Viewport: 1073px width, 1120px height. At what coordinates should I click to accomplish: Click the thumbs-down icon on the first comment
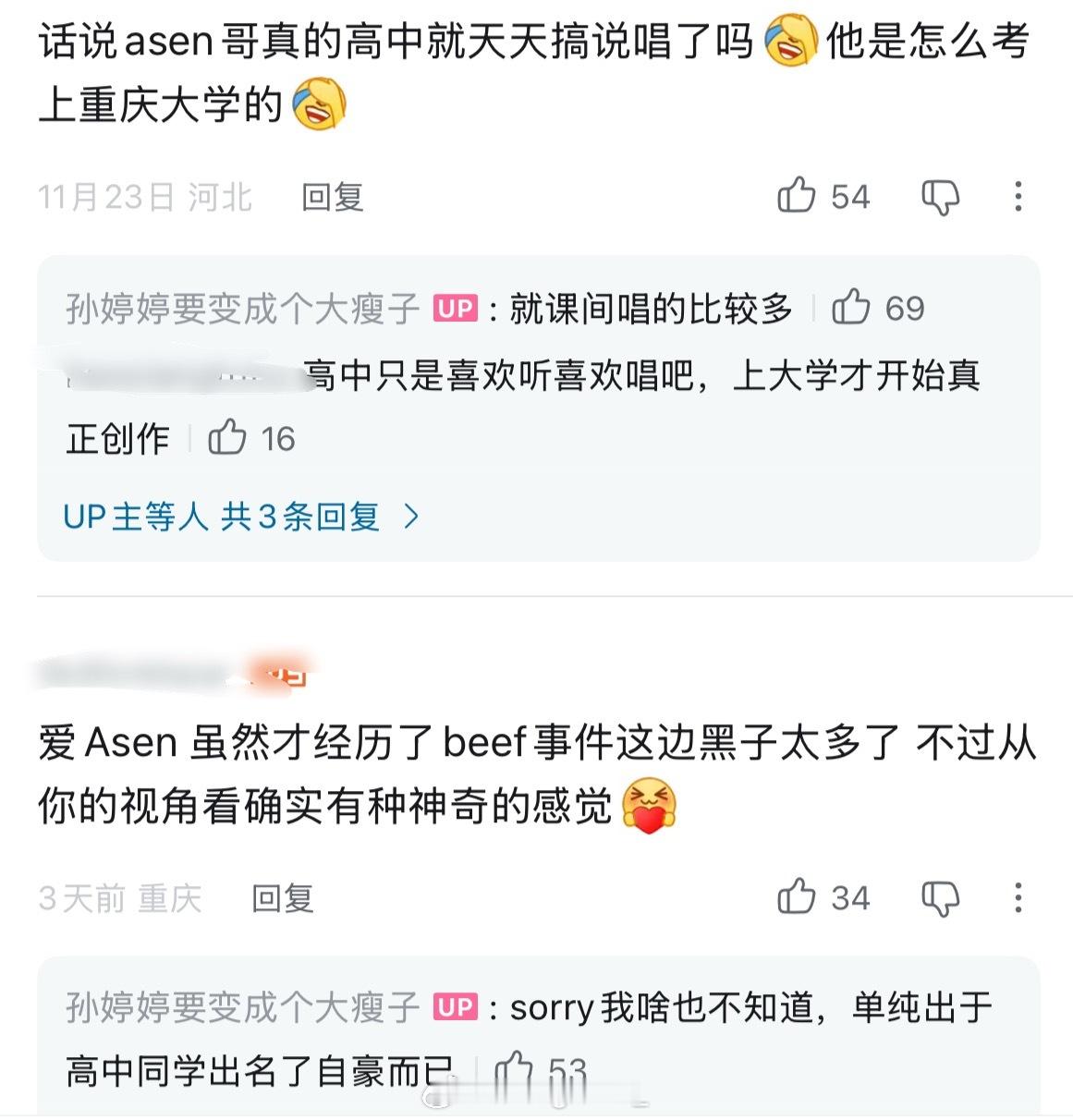[x=941, y=195]
